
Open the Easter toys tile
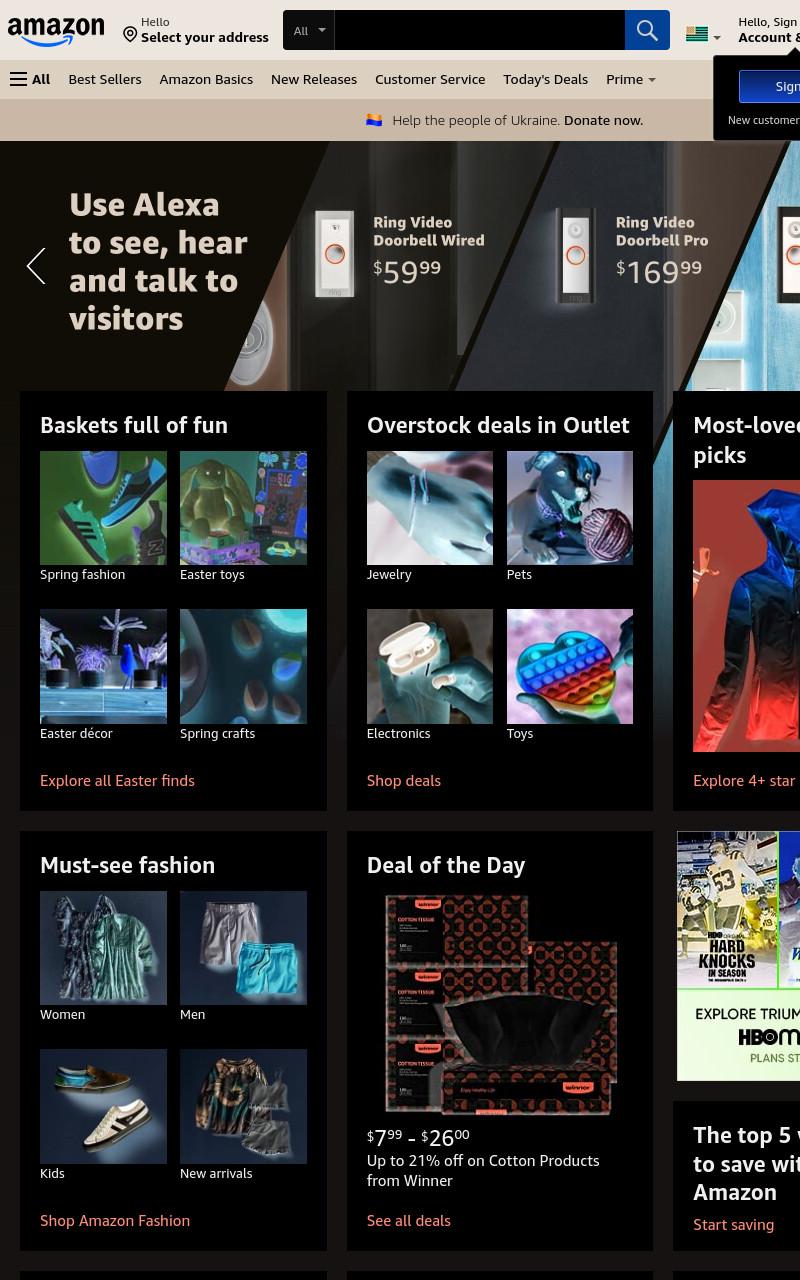243,517
